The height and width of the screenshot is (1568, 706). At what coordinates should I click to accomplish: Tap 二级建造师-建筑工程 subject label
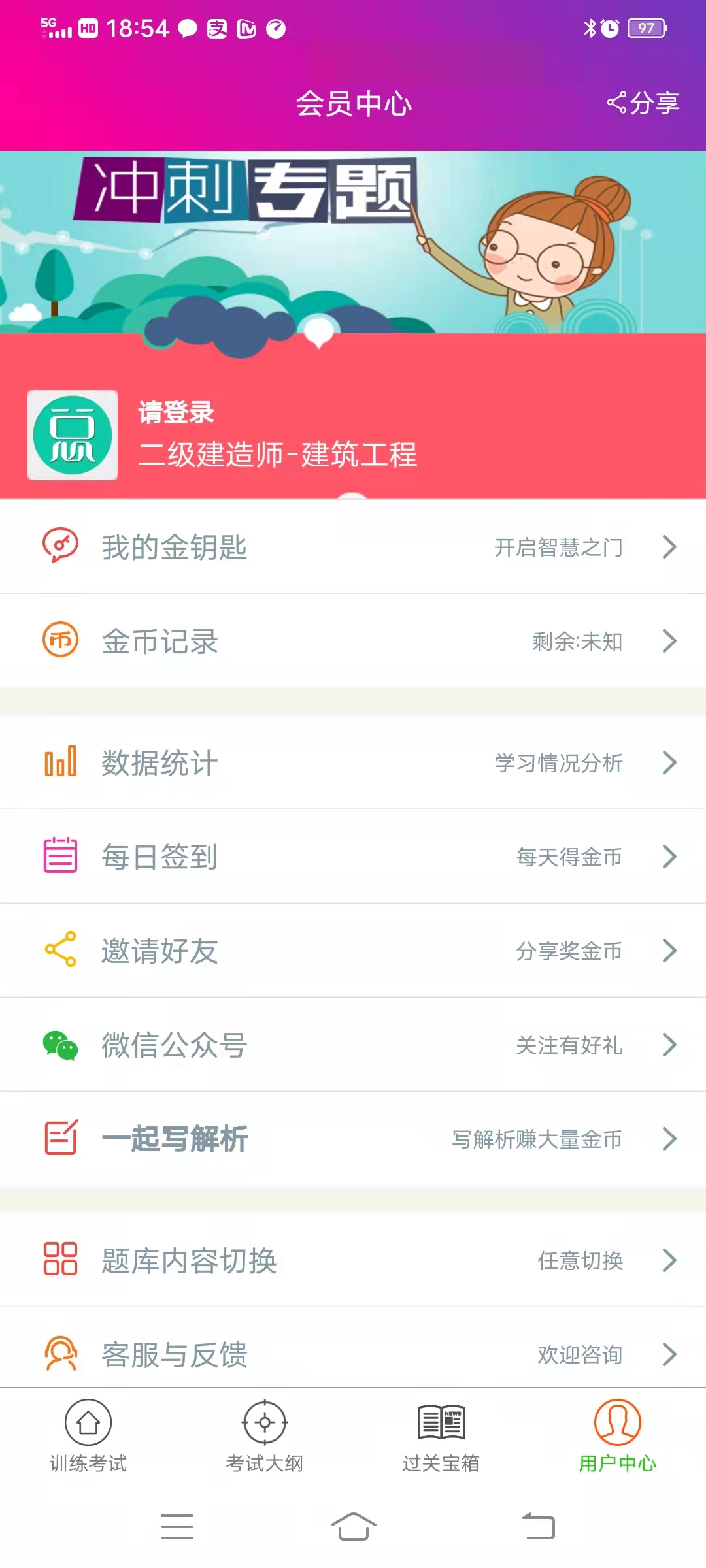coord(277,456)
